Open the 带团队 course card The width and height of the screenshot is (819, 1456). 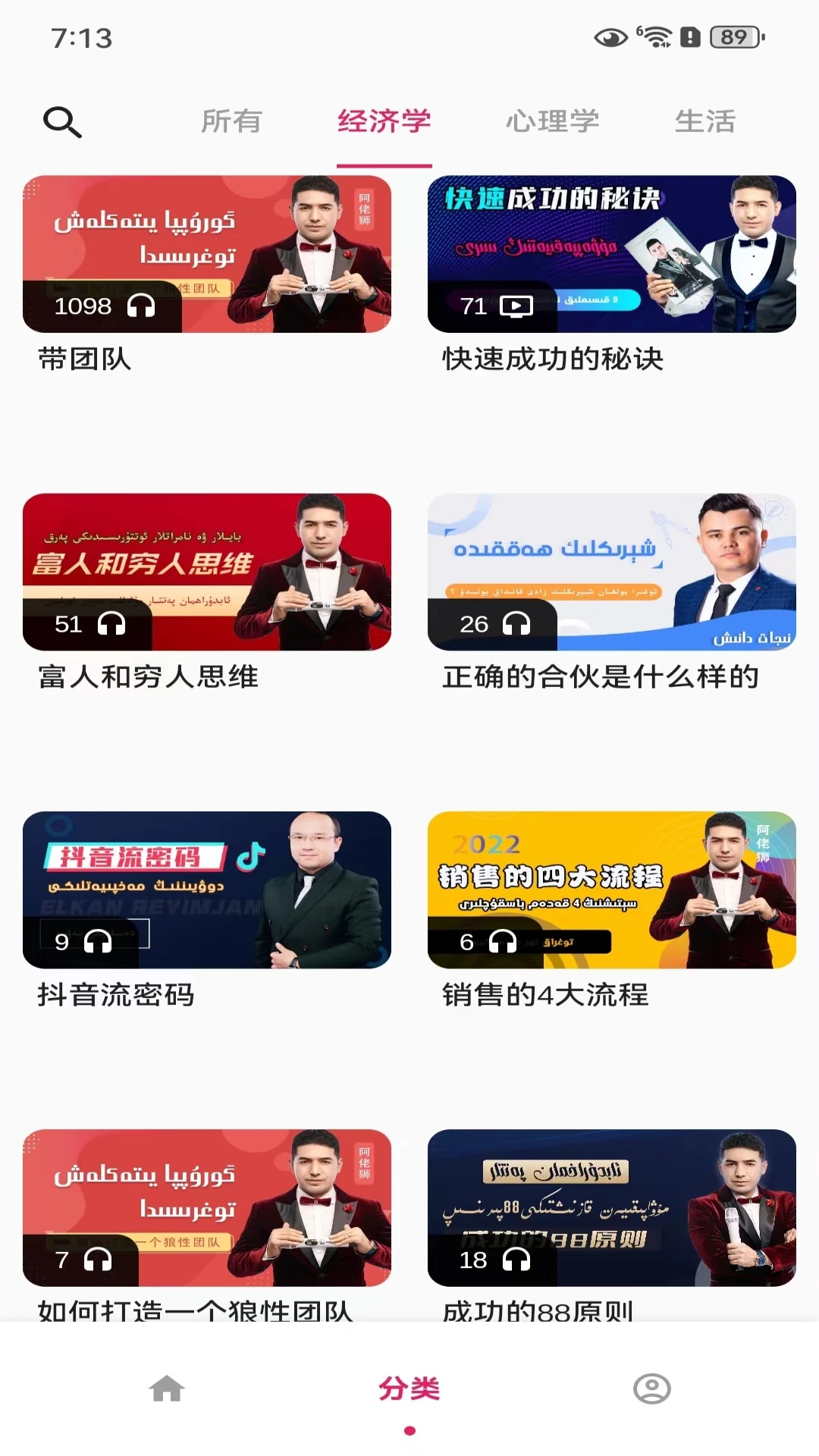[x=207, y=255]
